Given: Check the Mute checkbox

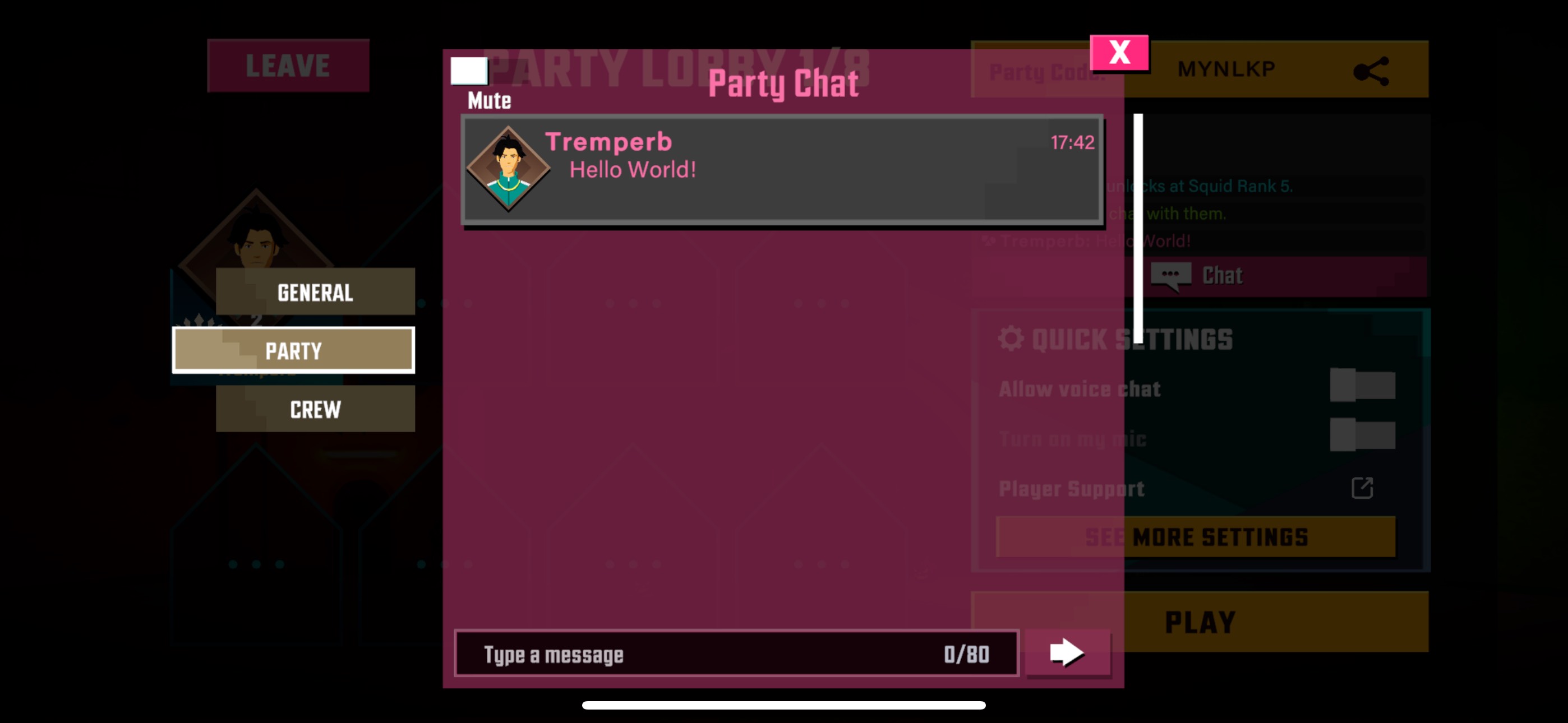Looking at the screenshot, I should pyautogui.click(x=469, y=71).
